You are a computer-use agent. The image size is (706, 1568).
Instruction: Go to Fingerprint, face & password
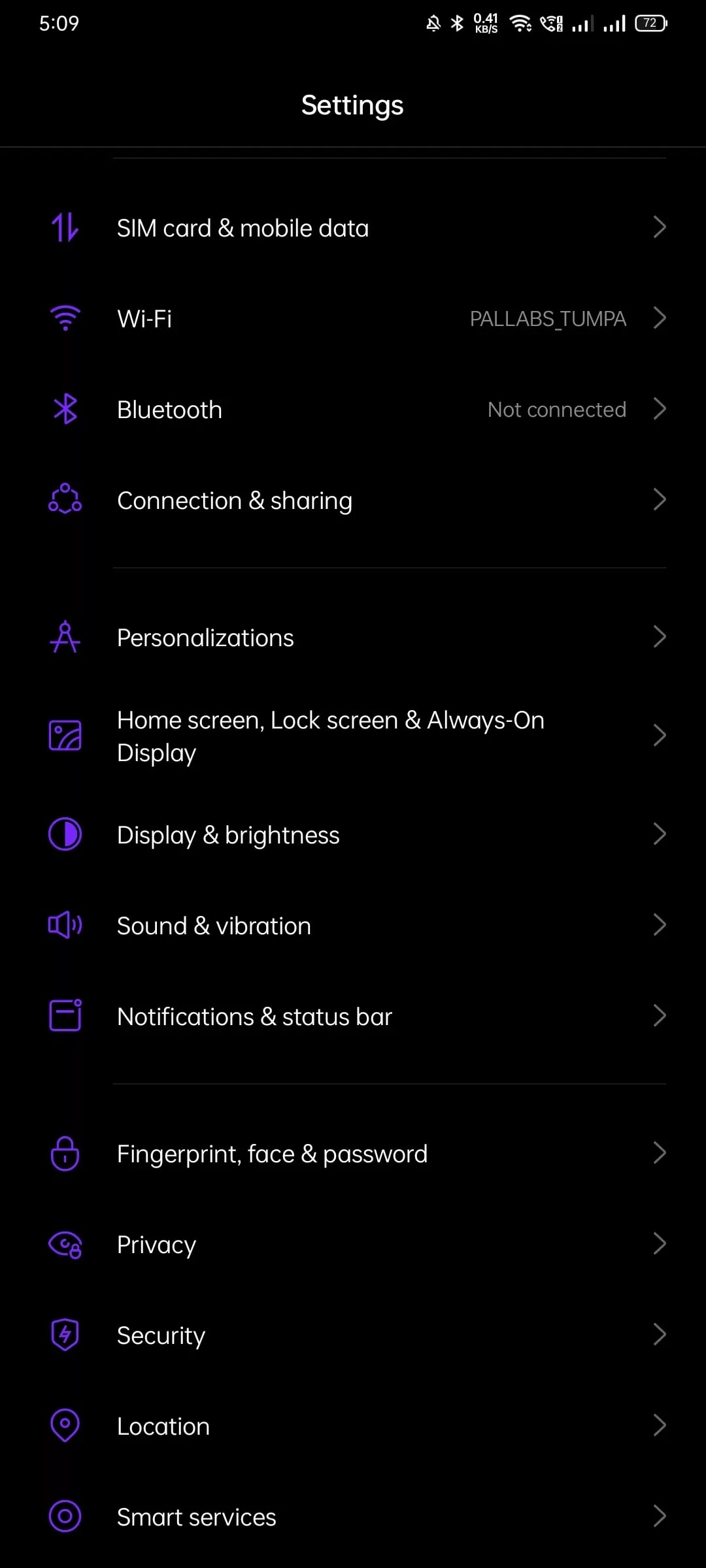pyautogui.click(x=353, y=1154)
